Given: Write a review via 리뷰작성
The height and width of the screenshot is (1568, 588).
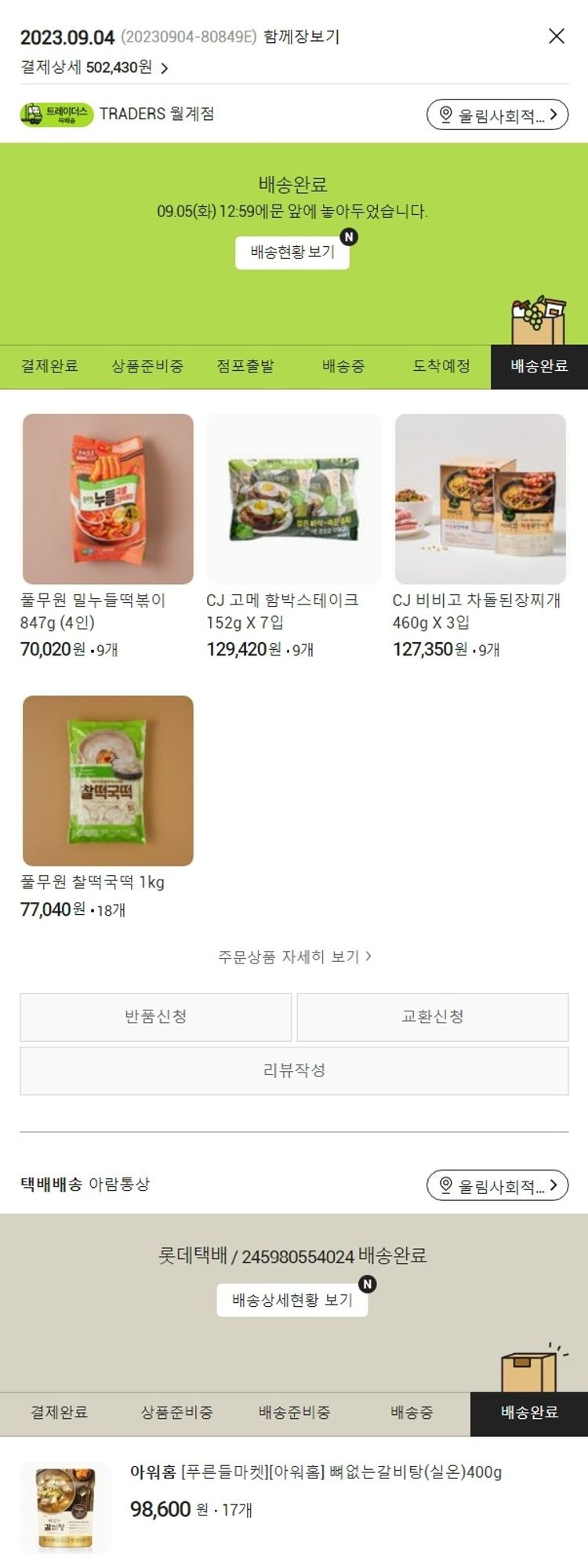Looking at the screenshot, I should tap(294, 1070).
